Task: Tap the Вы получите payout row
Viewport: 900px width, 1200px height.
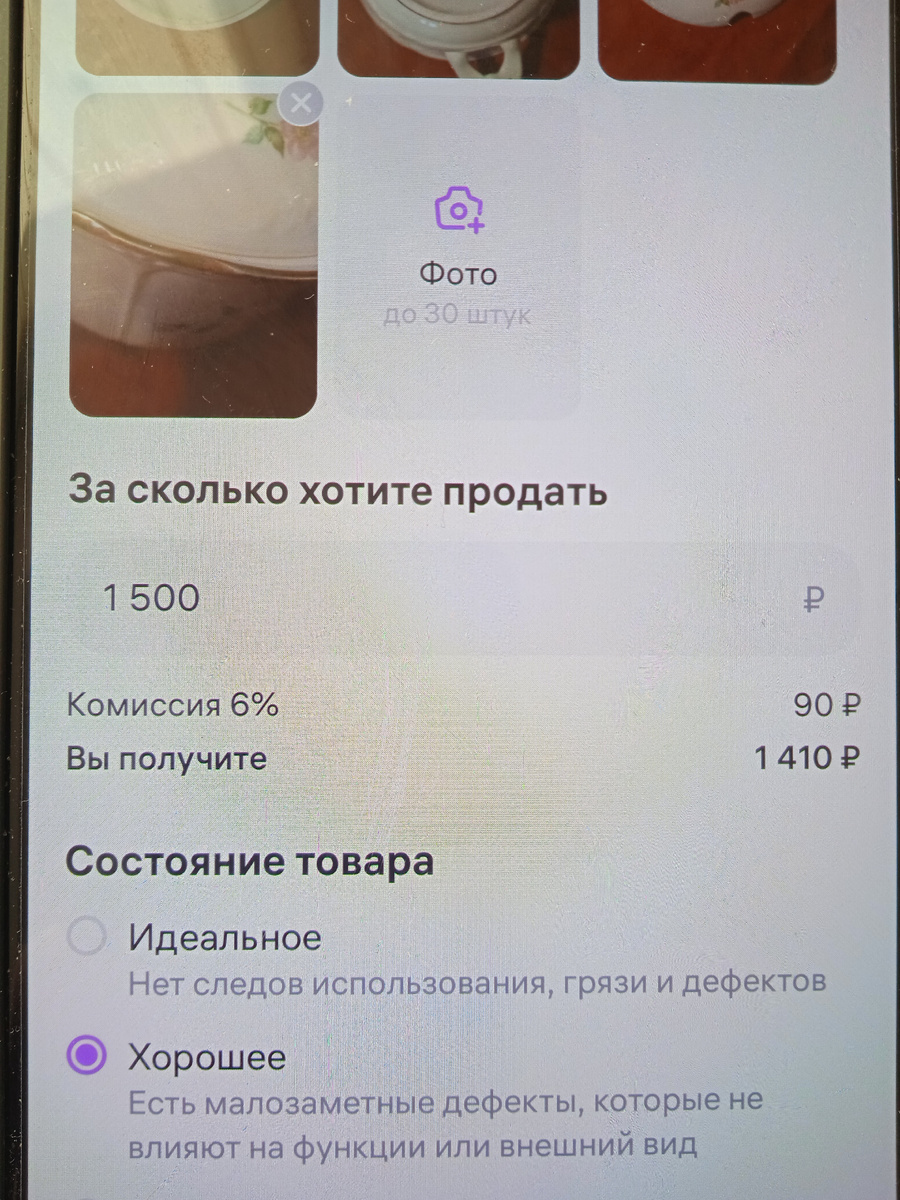Action: pyautogui.click(x=165, y=758)
